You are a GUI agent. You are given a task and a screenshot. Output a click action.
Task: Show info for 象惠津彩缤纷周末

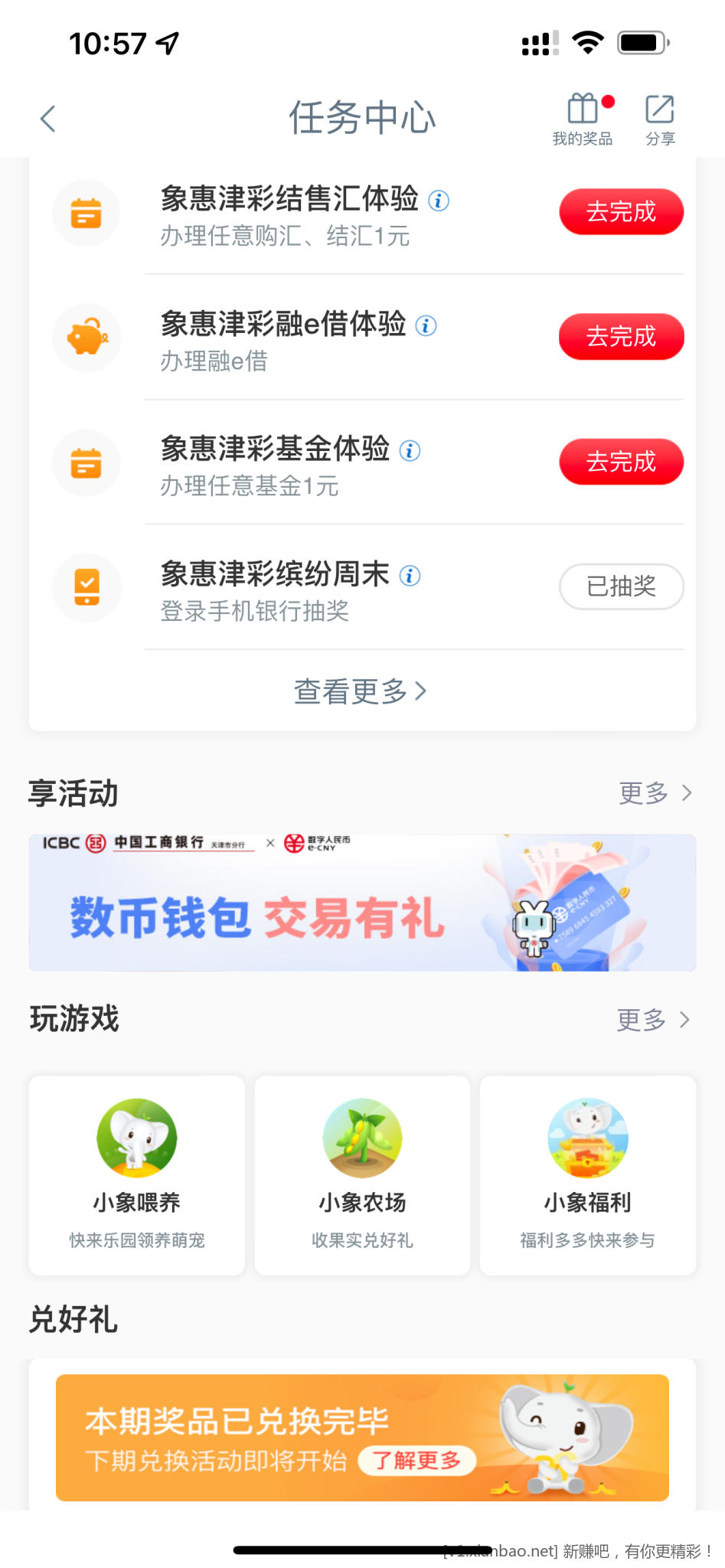(410, 576)
